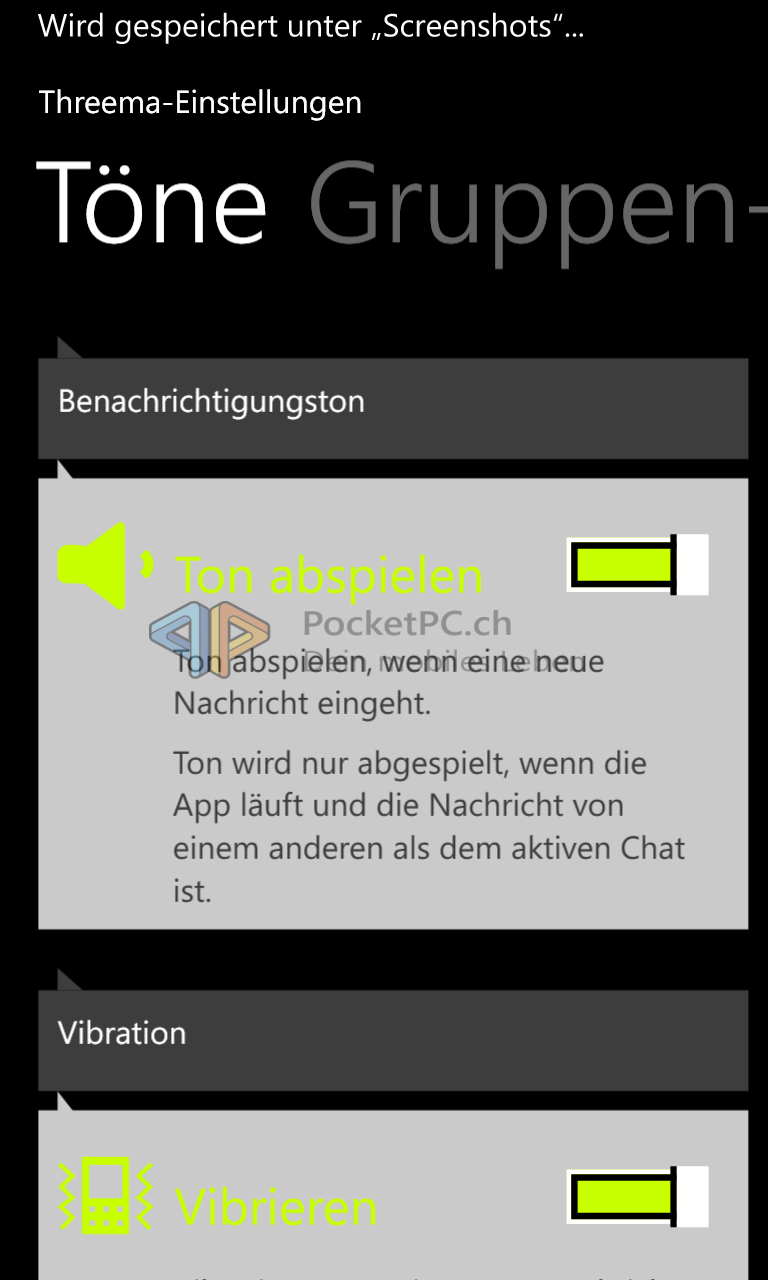
Task: Disable the Vibrieren switch
Action: (x=638, y=1197)
